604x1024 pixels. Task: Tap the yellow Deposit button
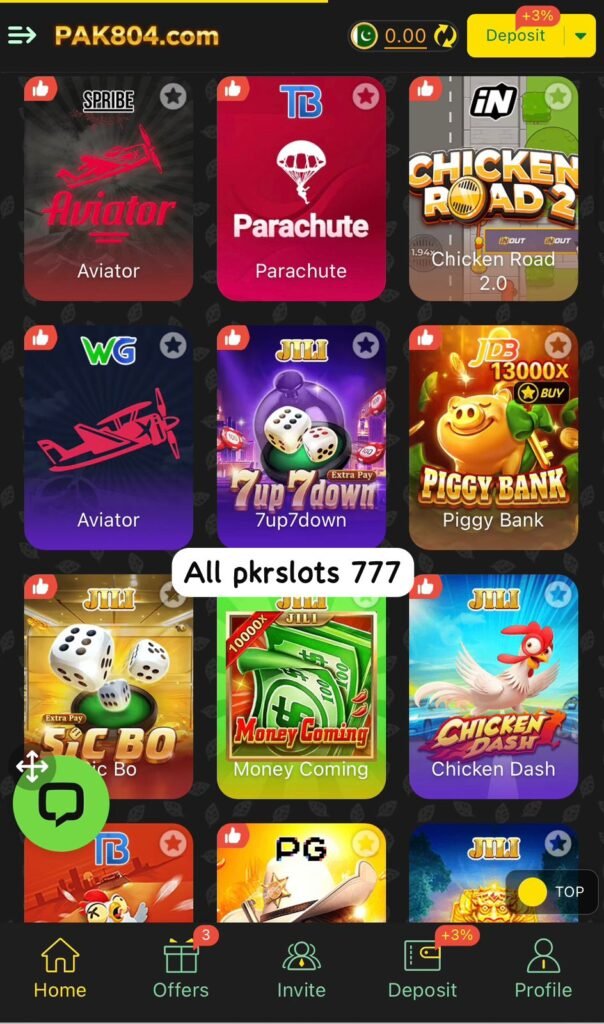pos(515,36)
